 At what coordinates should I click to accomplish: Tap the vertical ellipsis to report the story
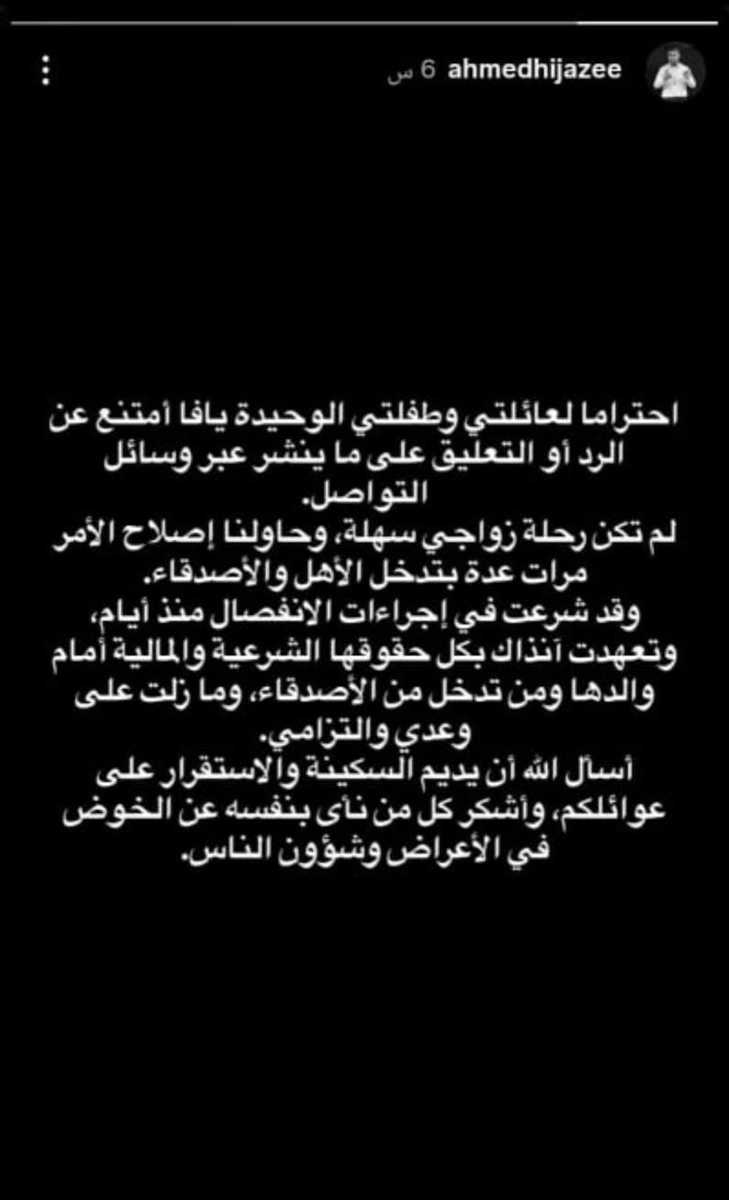point(43,67)
